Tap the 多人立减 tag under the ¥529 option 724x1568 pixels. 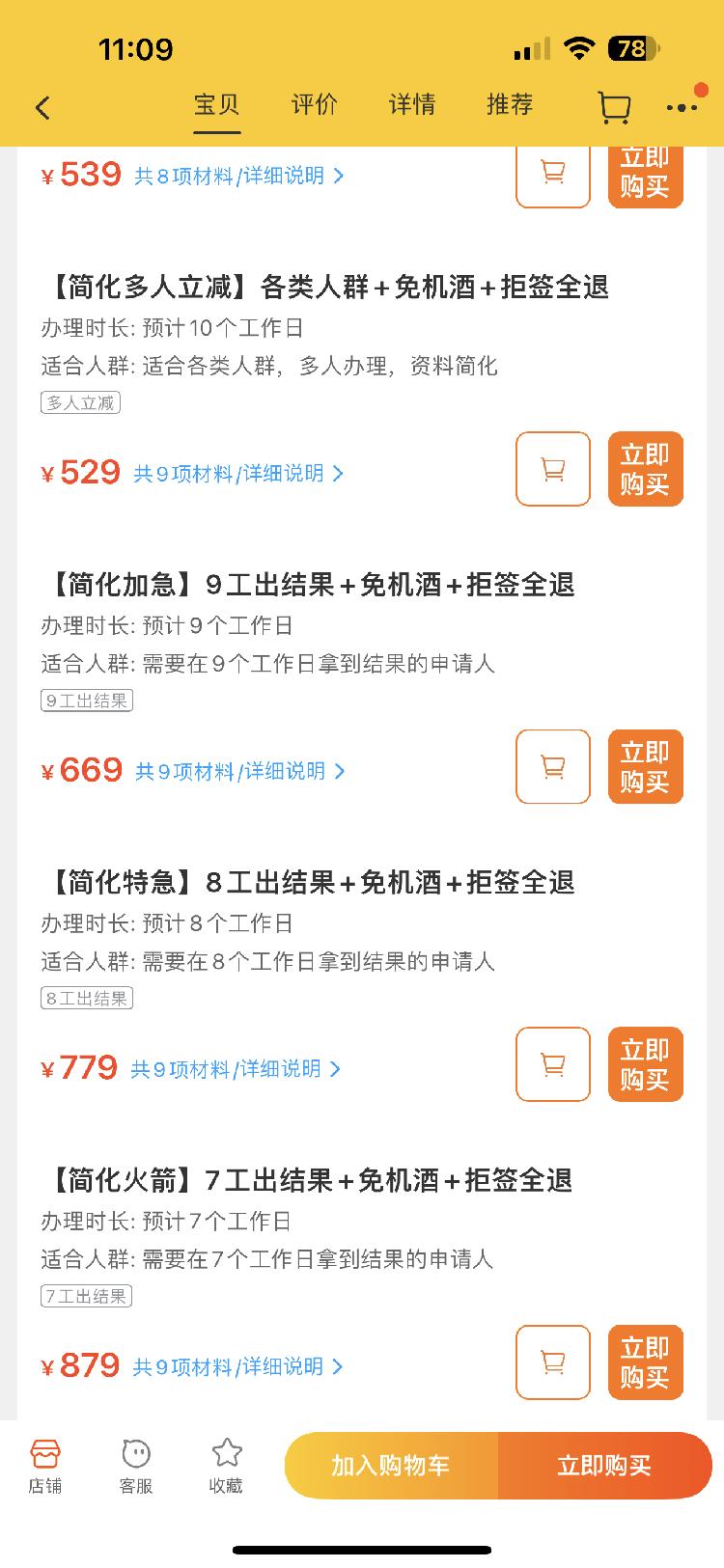pyautogui.click(x=78, y=402)
